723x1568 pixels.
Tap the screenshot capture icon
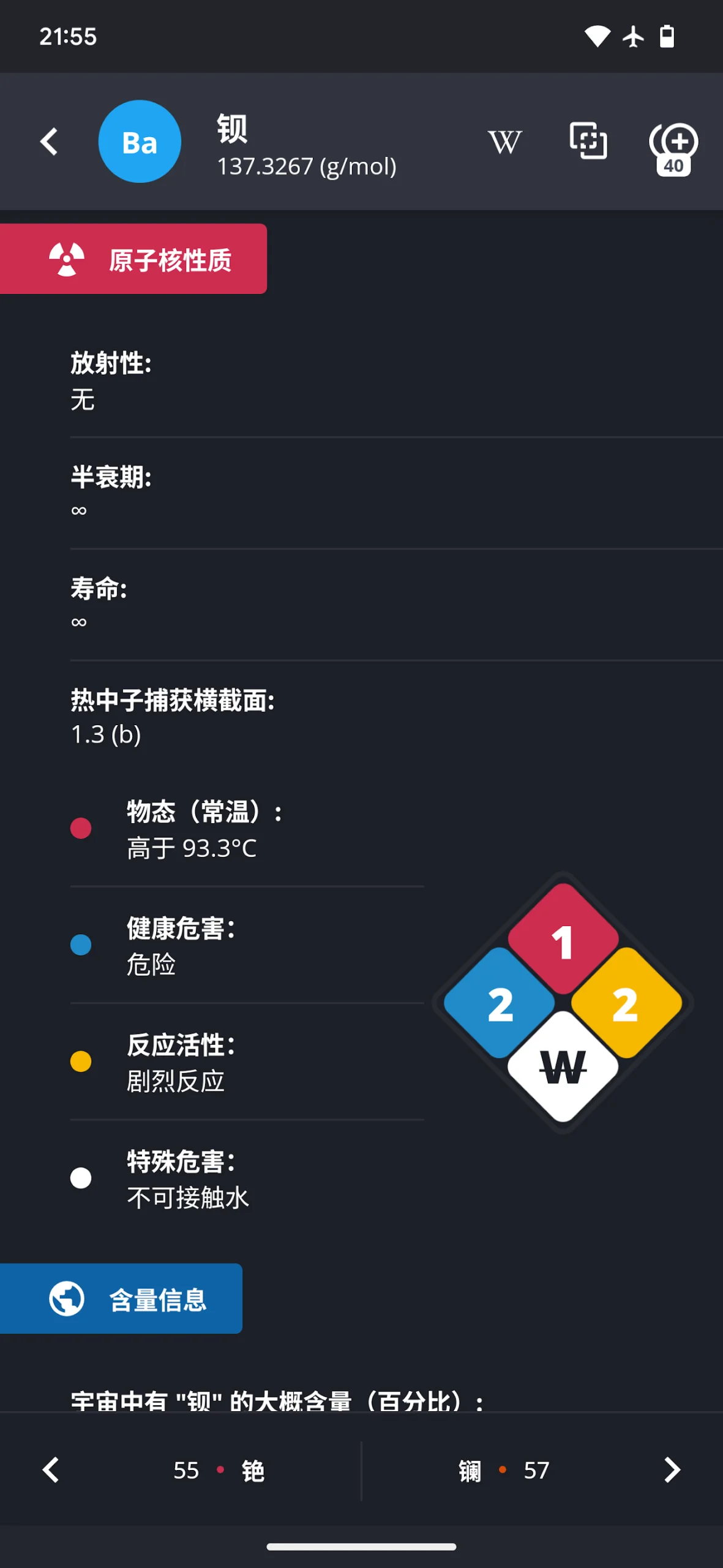coord(588,141)
